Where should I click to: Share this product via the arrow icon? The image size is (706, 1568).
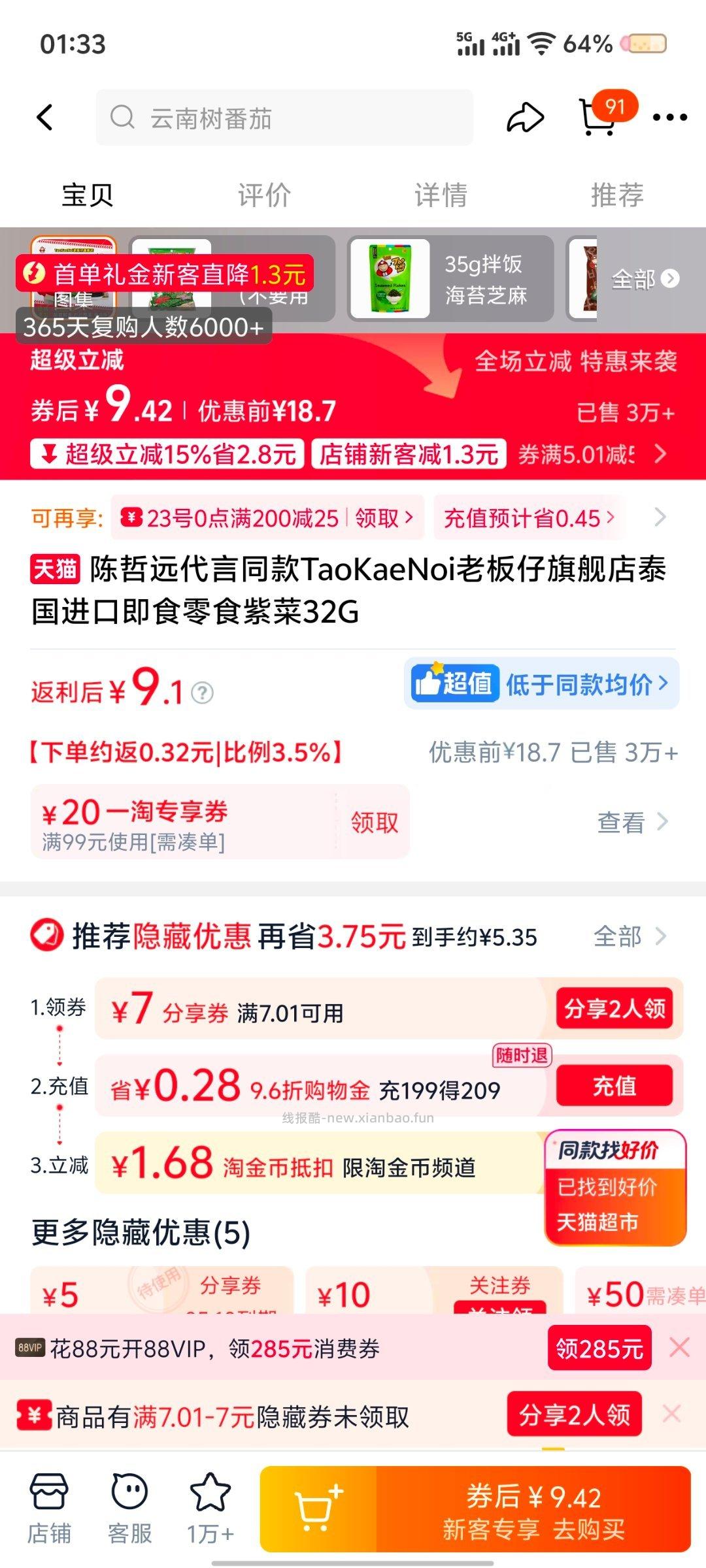tap(525, 118)
